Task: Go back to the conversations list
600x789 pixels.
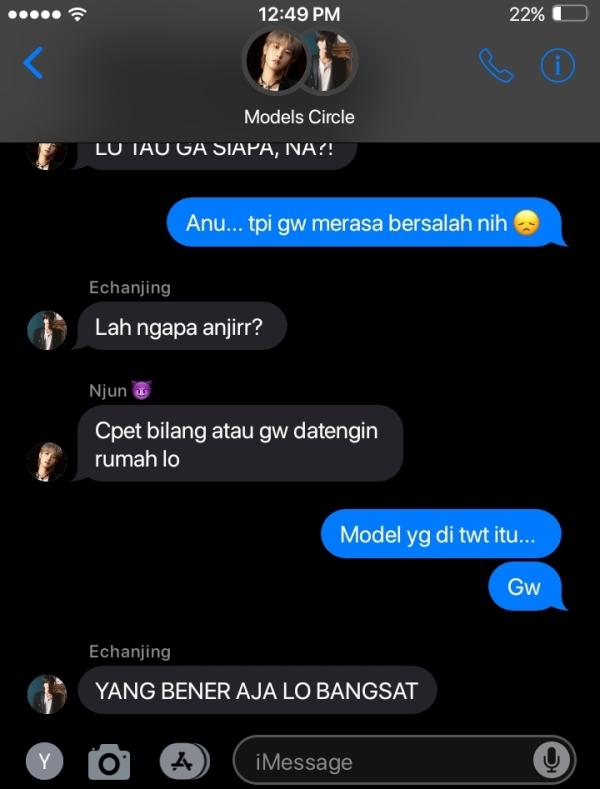Action: (x=33, y=63)
